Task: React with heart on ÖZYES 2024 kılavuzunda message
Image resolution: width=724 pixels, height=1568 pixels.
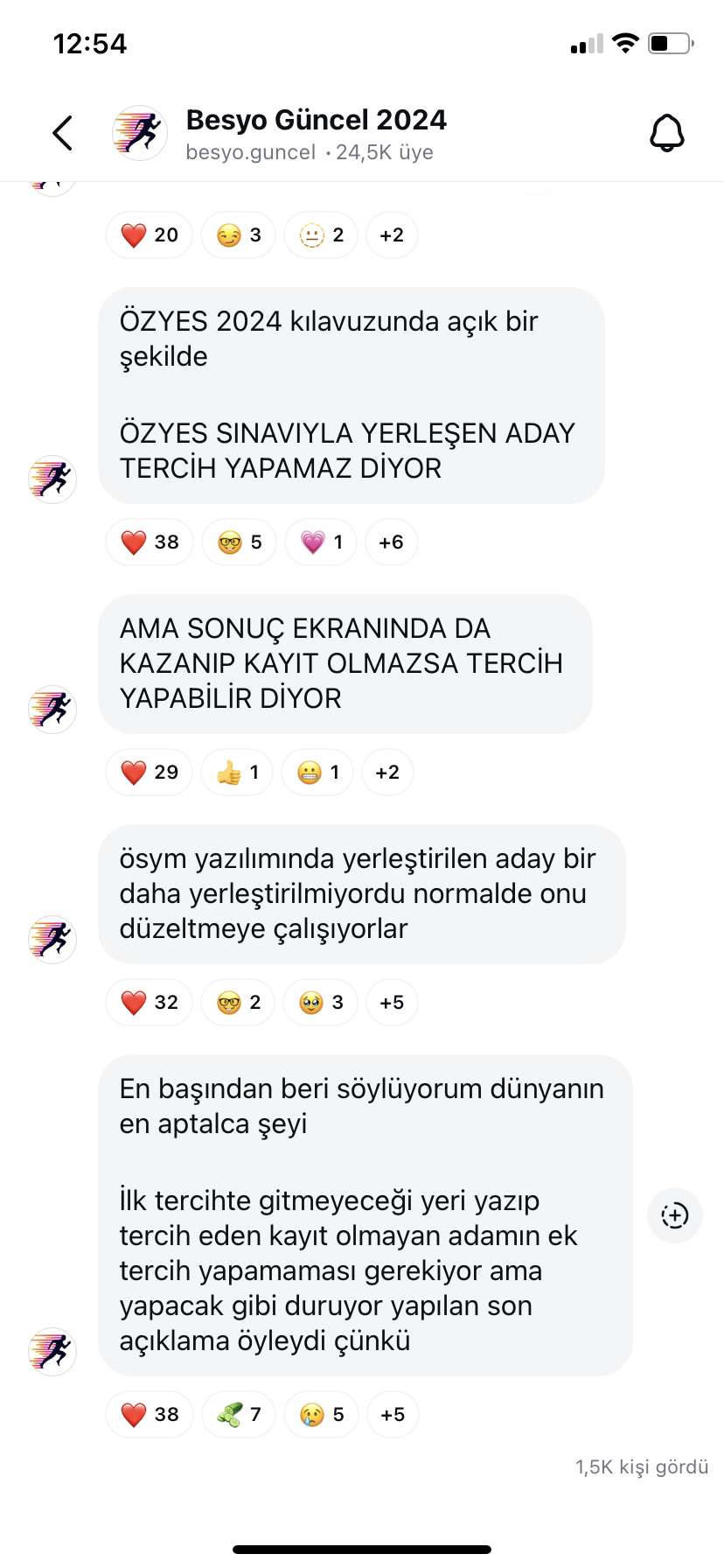Action: tap(149, 542)
